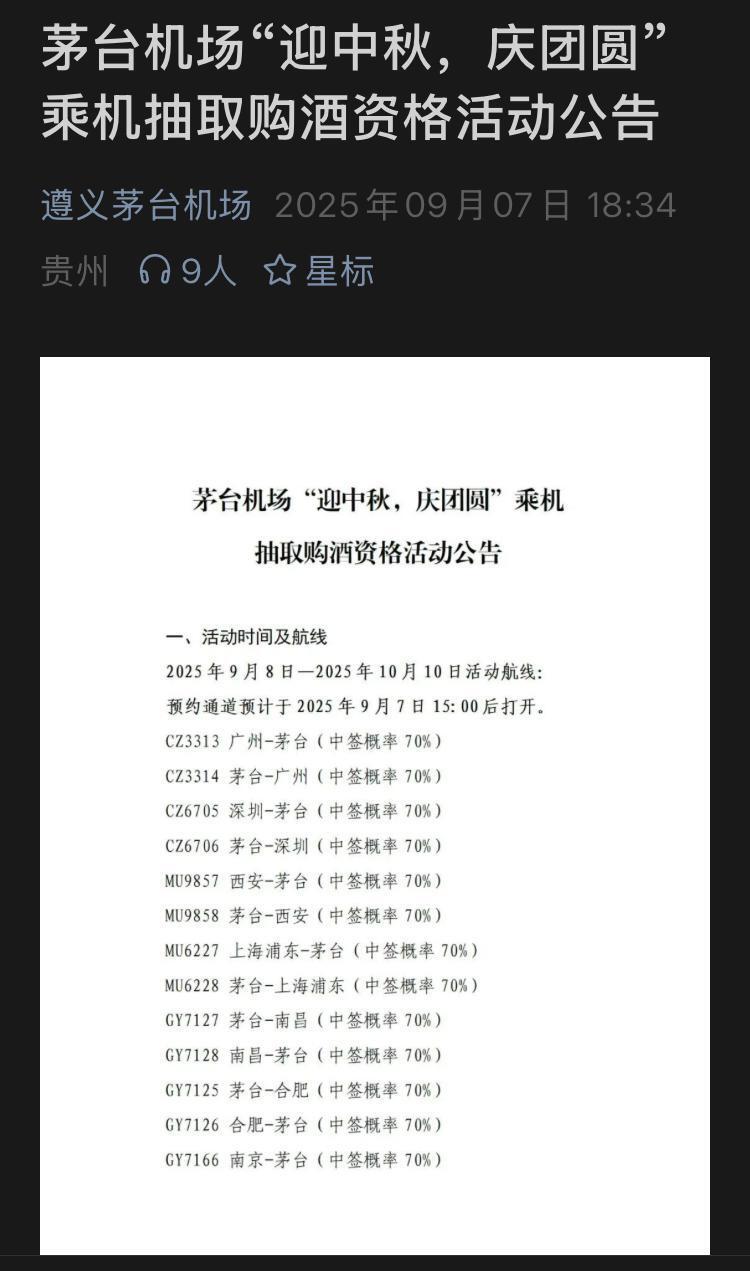Open the 遵义茅台机场 account profile
The image size is (750, 1271).
(146, 206)
